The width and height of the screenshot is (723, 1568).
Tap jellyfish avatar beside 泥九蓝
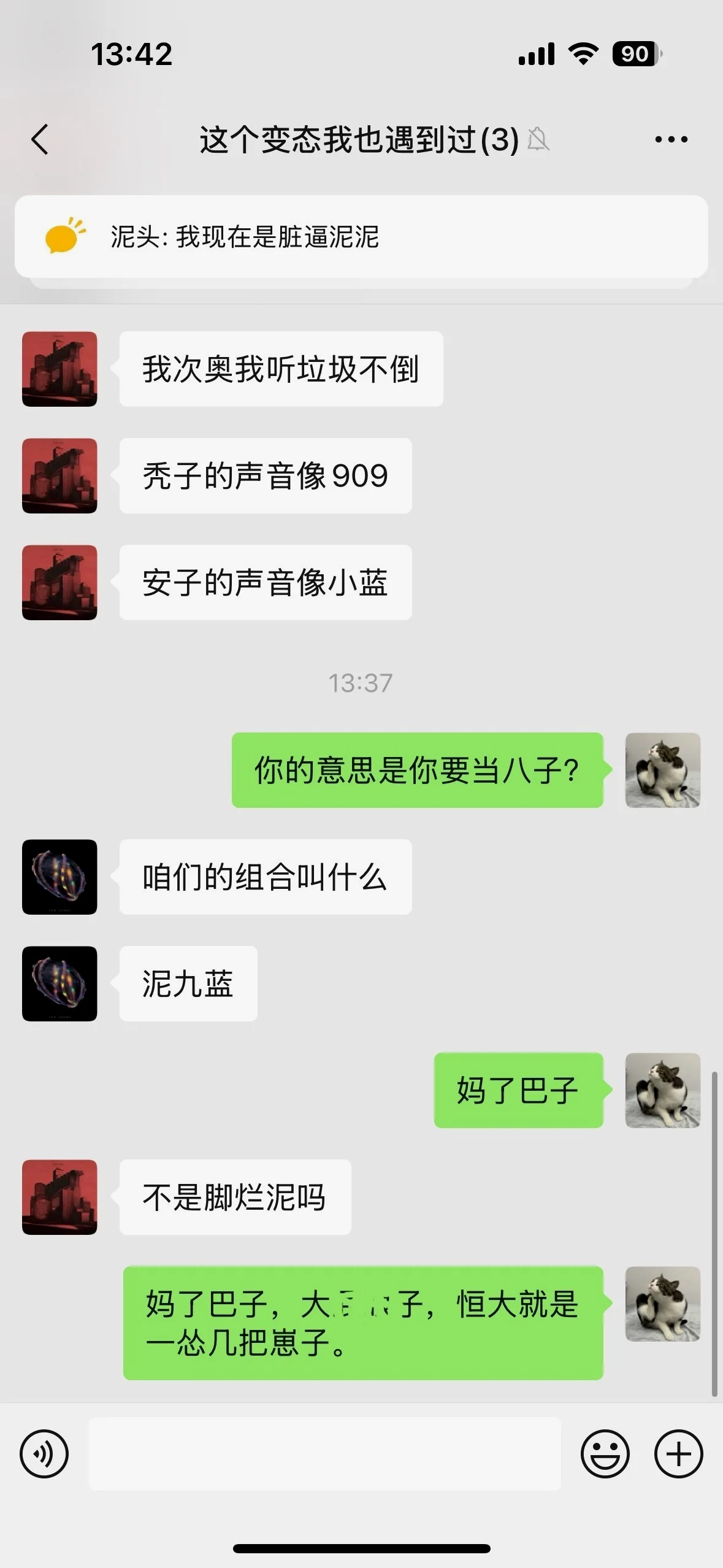tap(59, 983)
